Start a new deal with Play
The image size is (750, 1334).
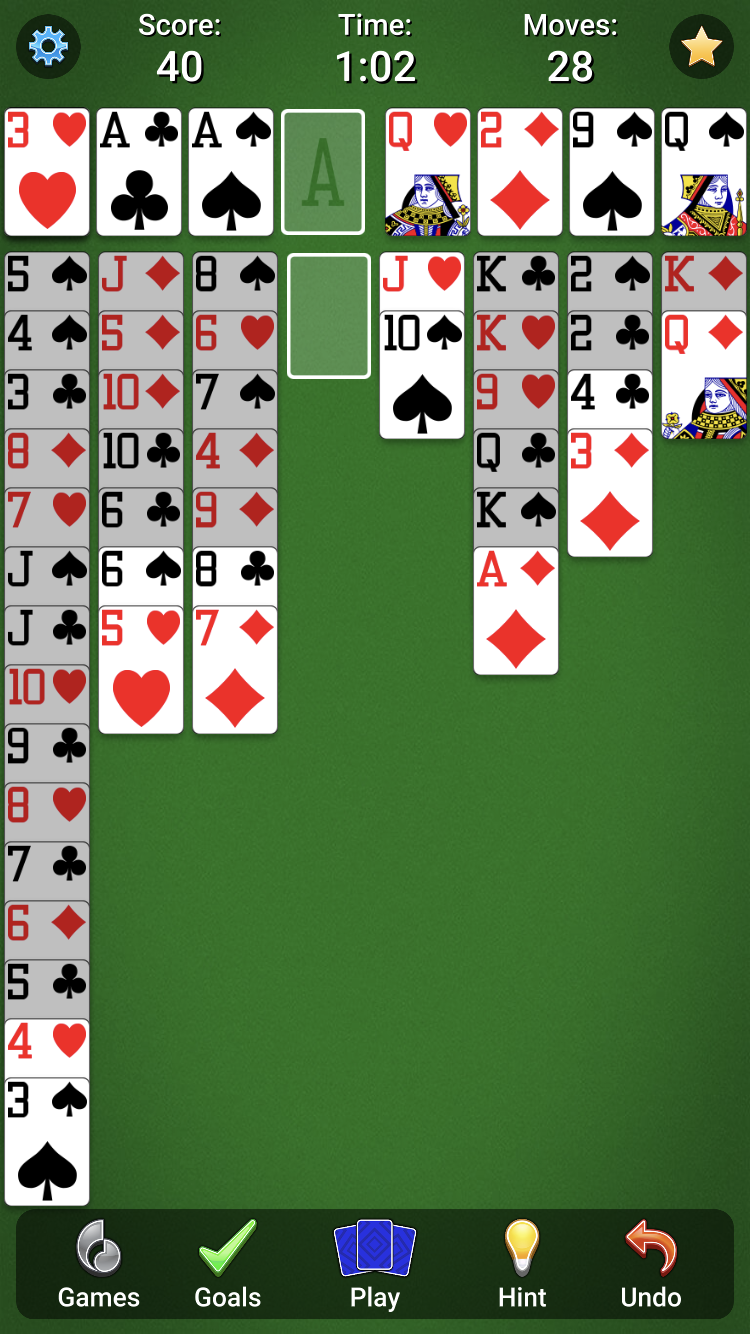tap(375, 1265)
